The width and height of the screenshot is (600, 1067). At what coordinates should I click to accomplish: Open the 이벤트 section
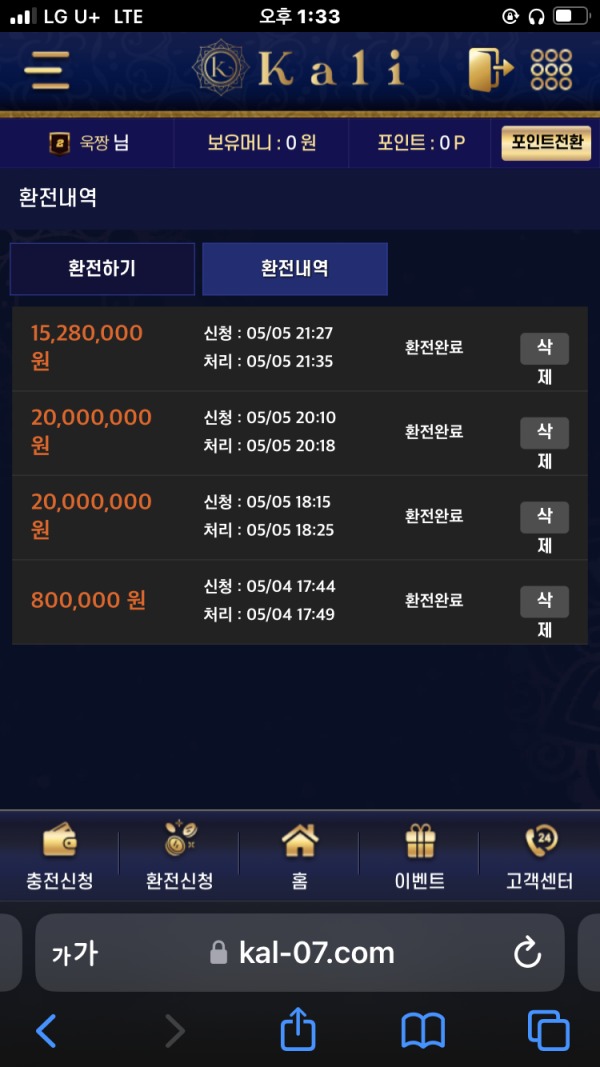coord(420,857)
